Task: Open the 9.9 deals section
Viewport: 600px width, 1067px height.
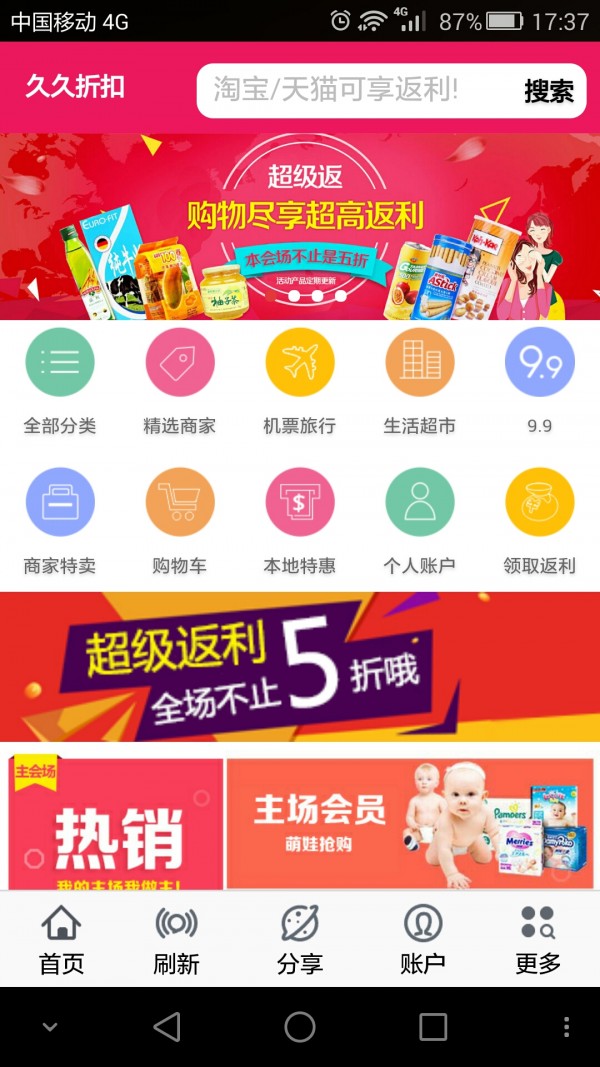Action: 539,381
